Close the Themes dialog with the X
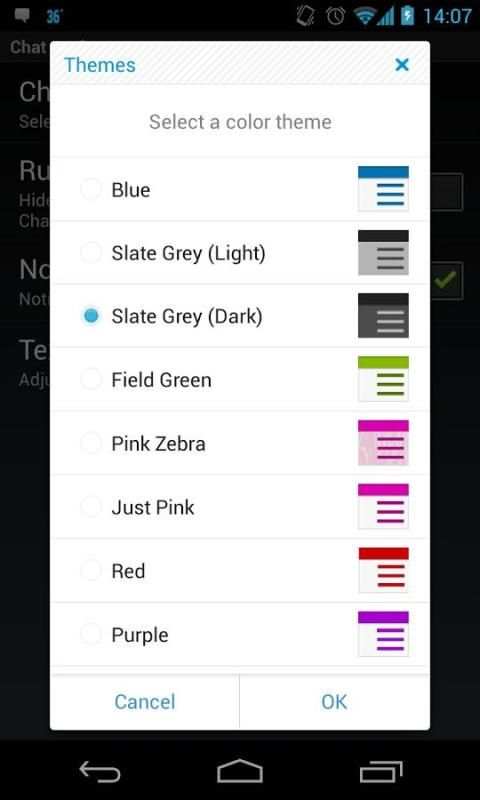 point(402,65)
